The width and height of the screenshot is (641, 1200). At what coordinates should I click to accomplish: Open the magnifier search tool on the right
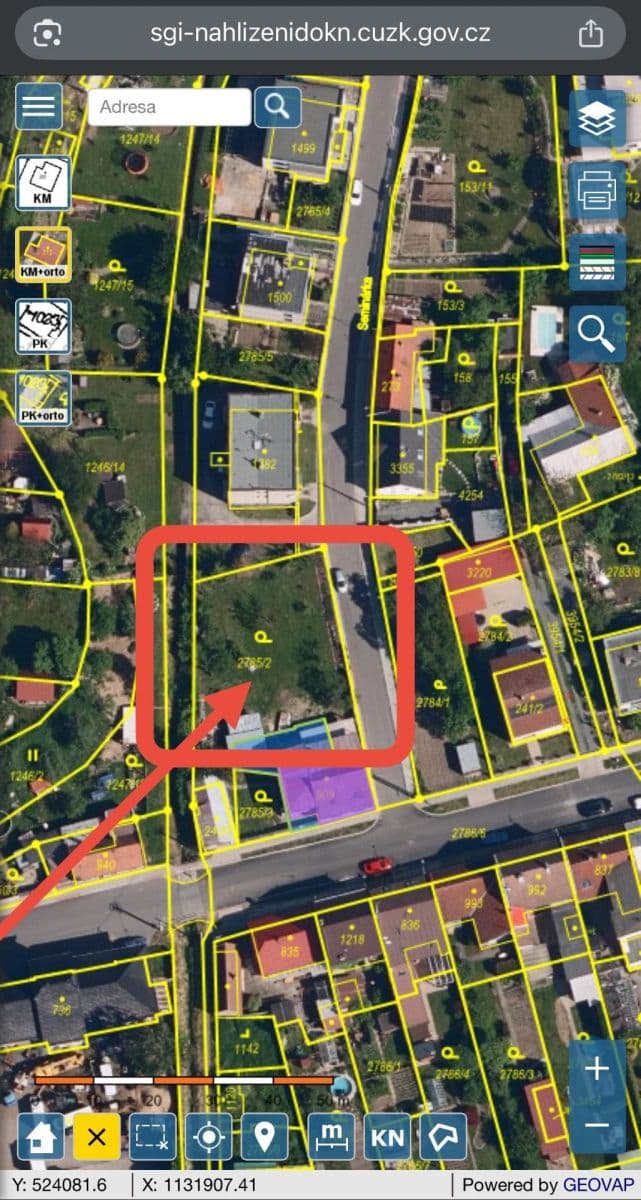[x=597, y=333]
